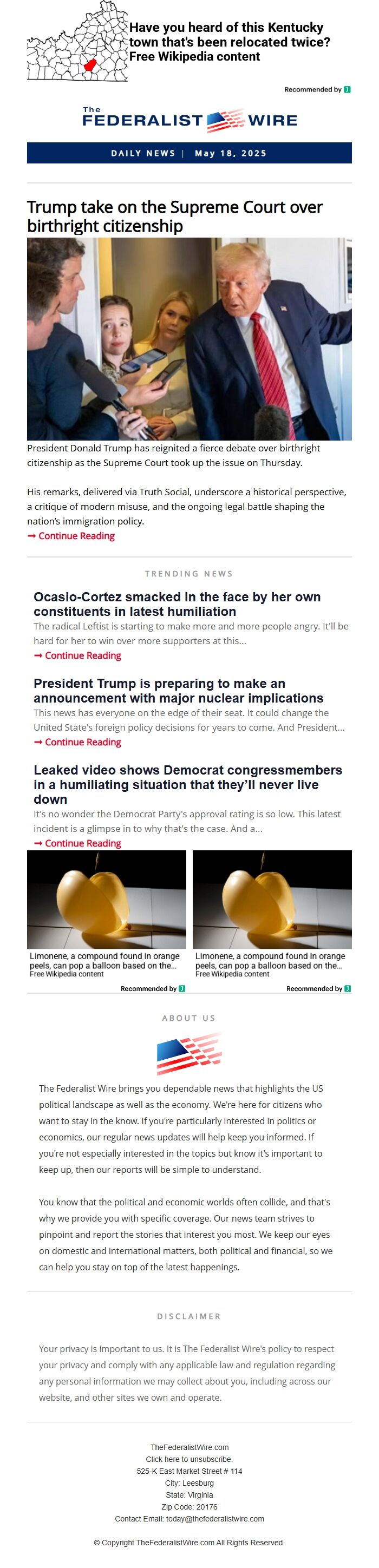
Task: Continue reading the Ocasio-Cortez article
Action: pyautogui.click(x=83, y=655)
